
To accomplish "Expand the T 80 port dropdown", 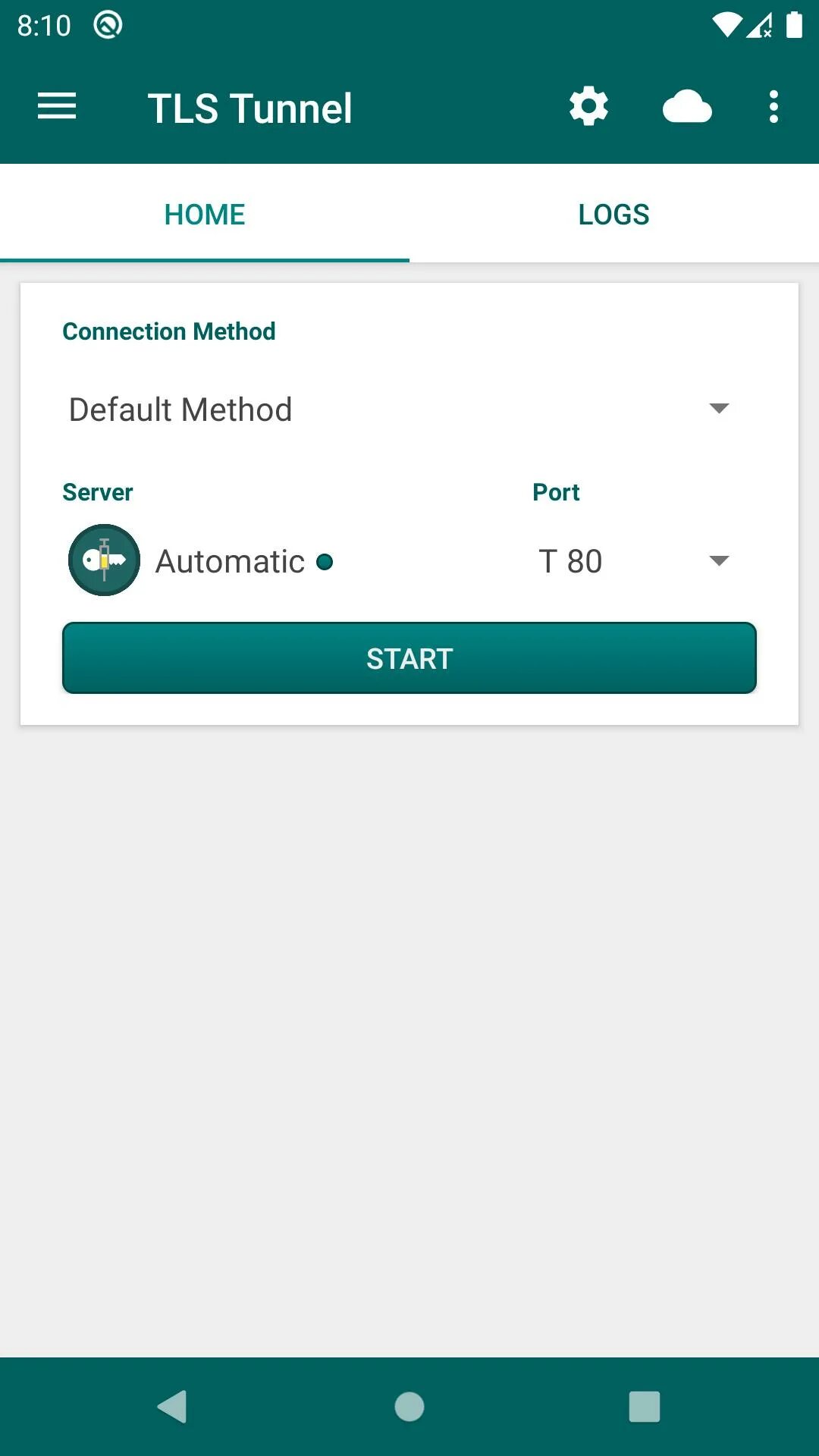I will [633, 561].
